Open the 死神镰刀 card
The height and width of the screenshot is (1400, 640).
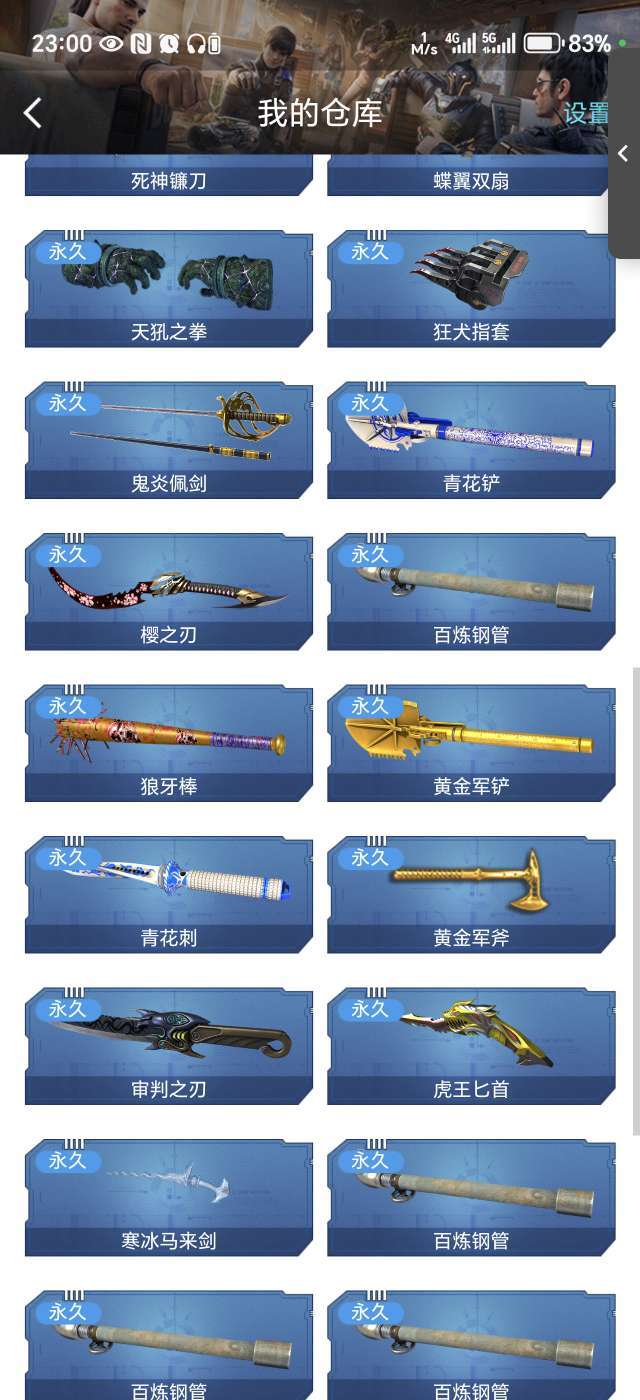click(169, 176)
